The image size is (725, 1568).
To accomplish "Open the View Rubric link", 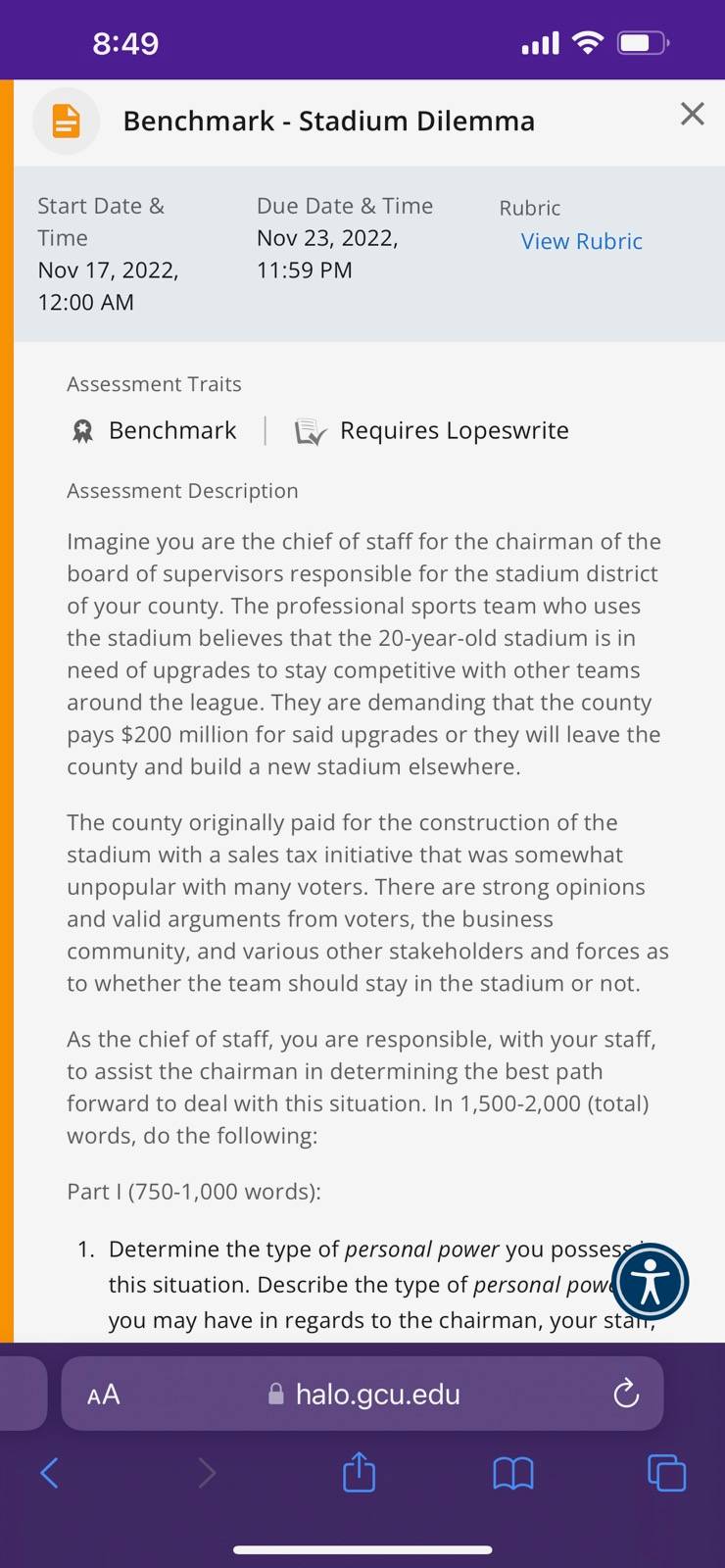I will pyautogui.click(x=581, y=241).
